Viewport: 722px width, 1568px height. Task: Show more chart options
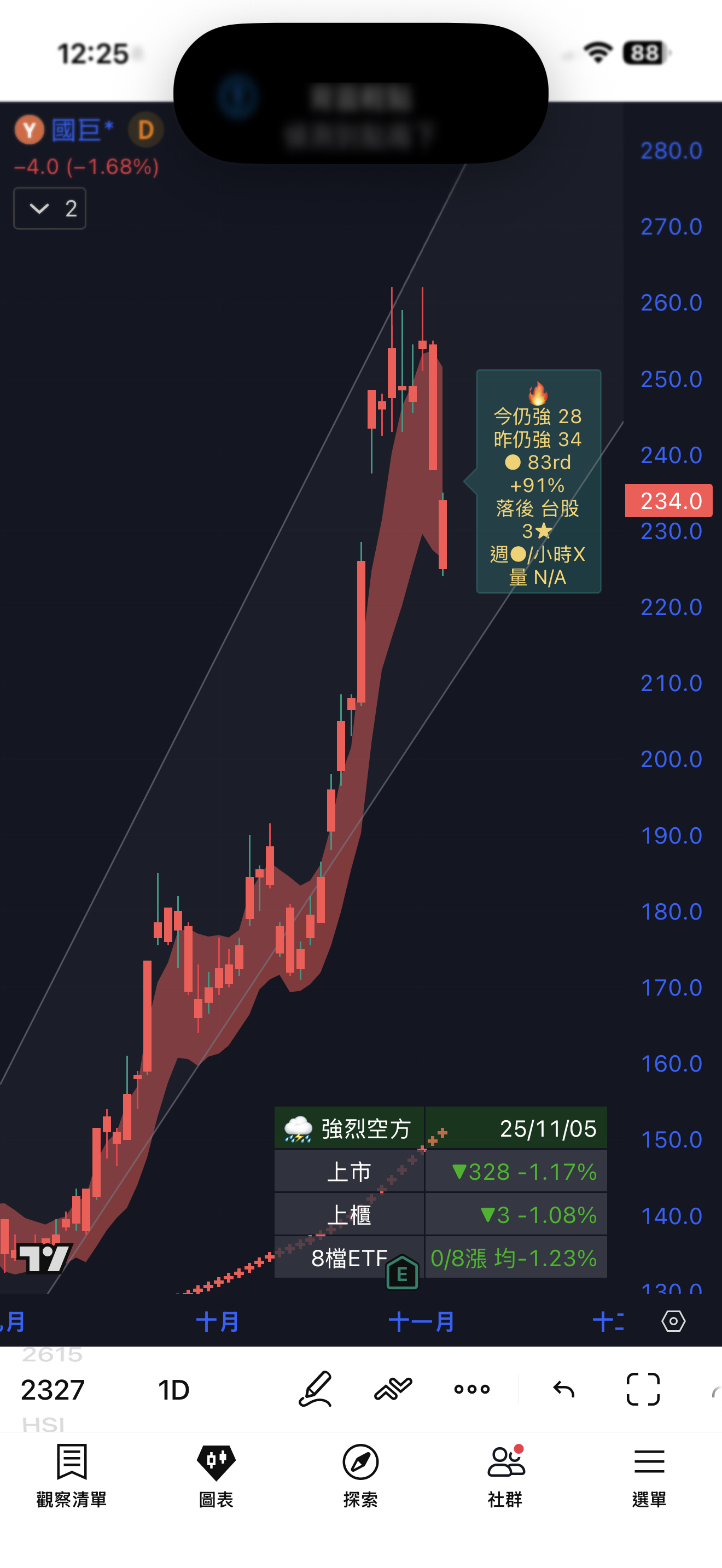point(472,1389)
